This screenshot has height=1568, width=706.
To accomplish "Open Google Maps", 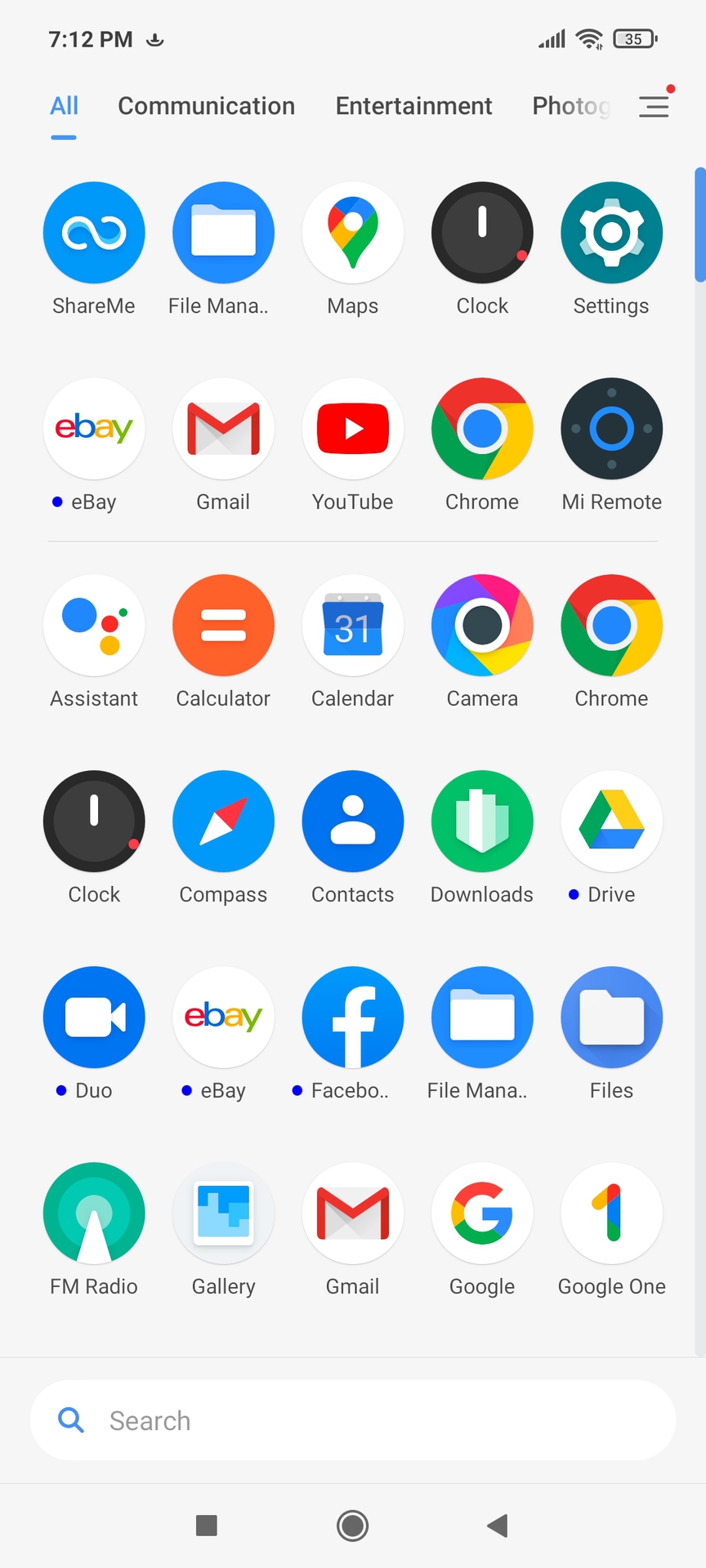I will pyautogui.click(x=353, y=233).
